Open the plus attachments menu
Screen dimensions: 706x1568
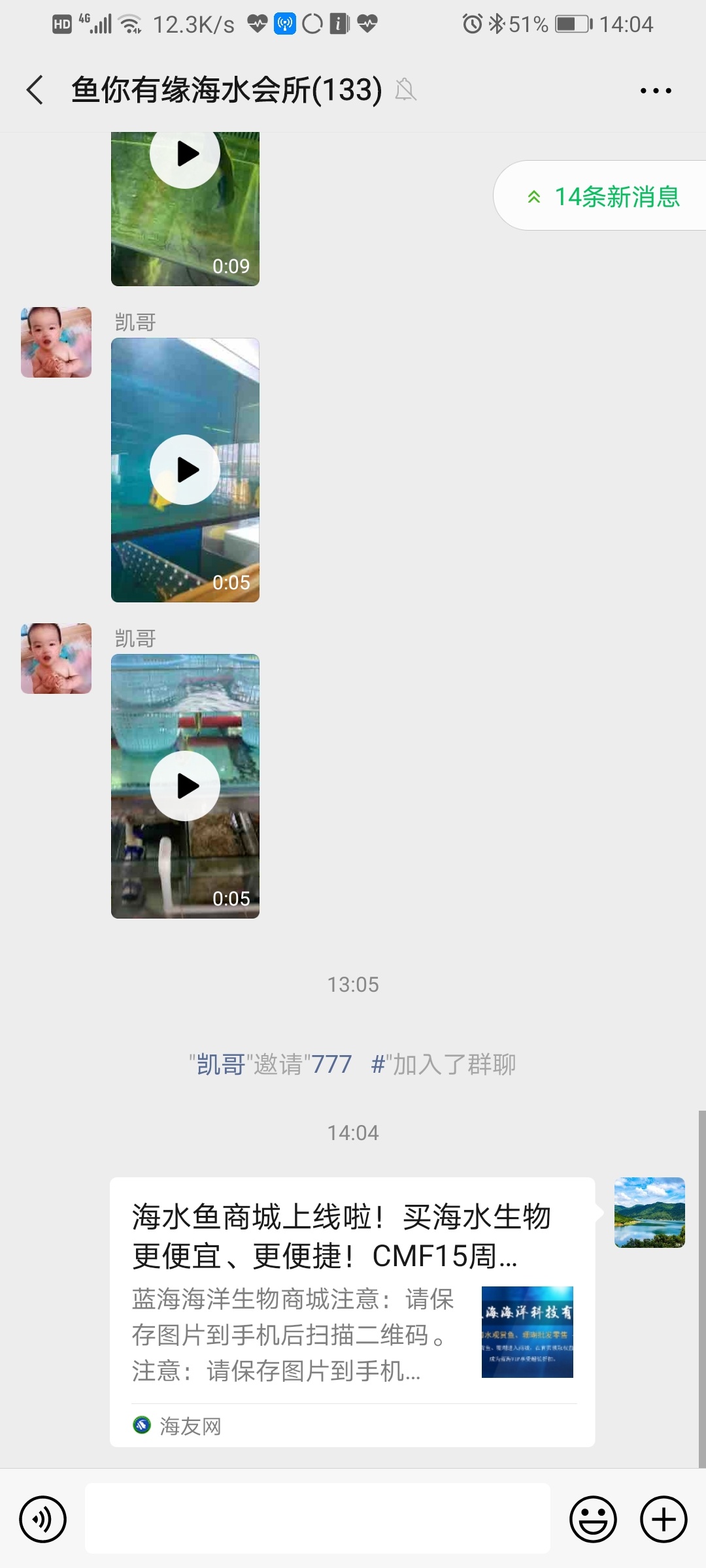click(x=663, y=1519)
